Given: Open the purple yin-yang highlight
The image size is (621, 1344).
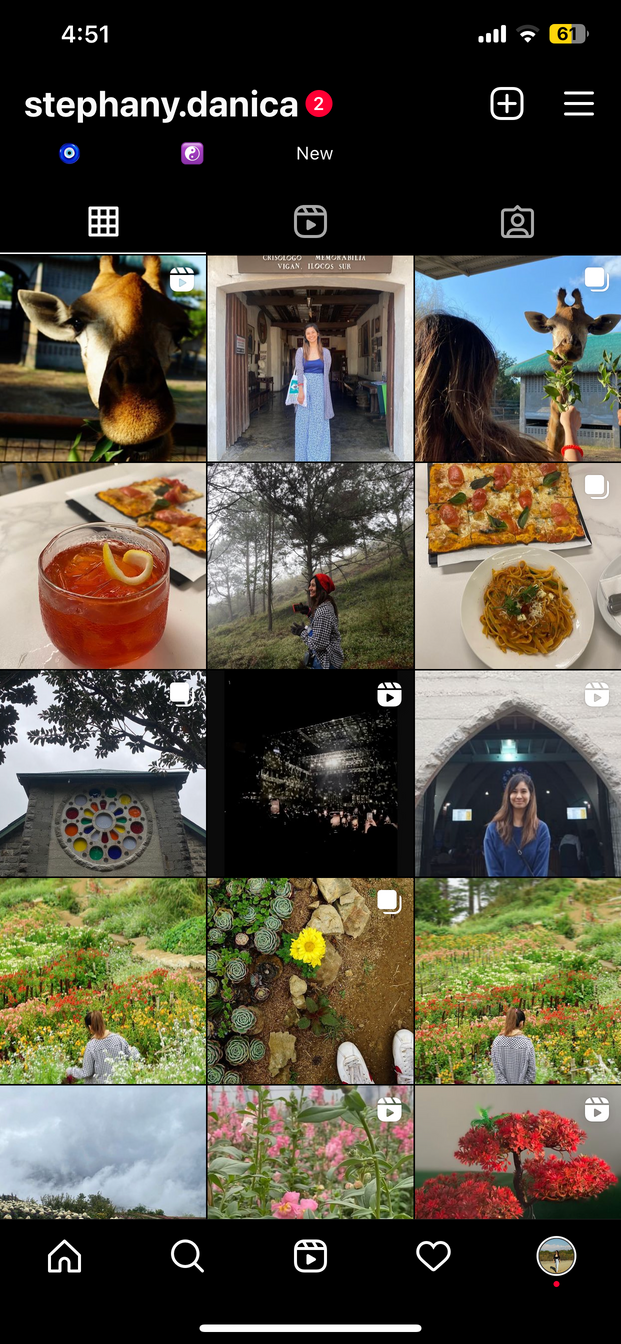Looking at the screenshot, I should click(x=192, y=154).
